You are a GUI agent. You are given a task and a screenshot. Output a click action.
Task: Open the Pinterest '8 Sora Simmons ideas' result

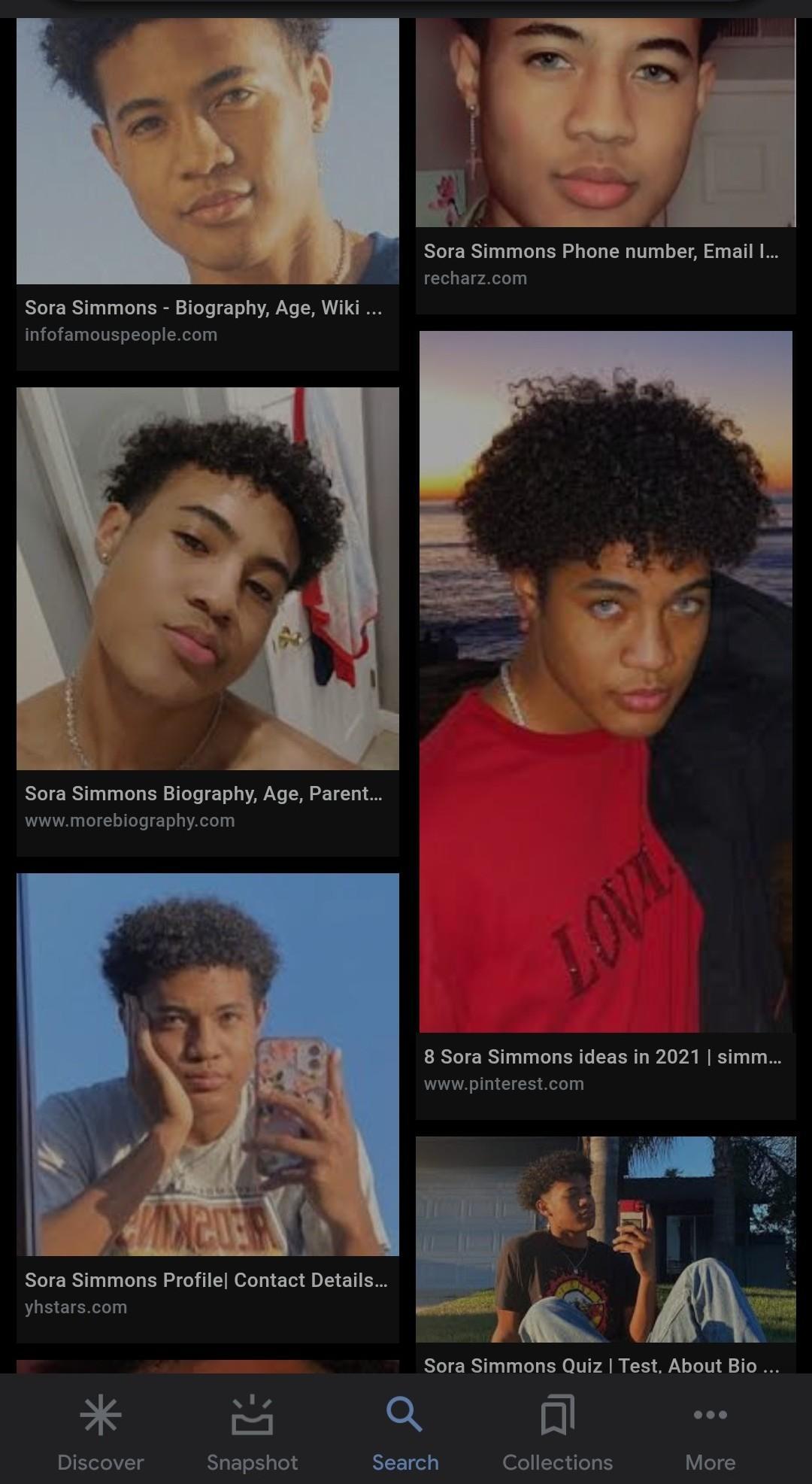(x=602, y=1058)
